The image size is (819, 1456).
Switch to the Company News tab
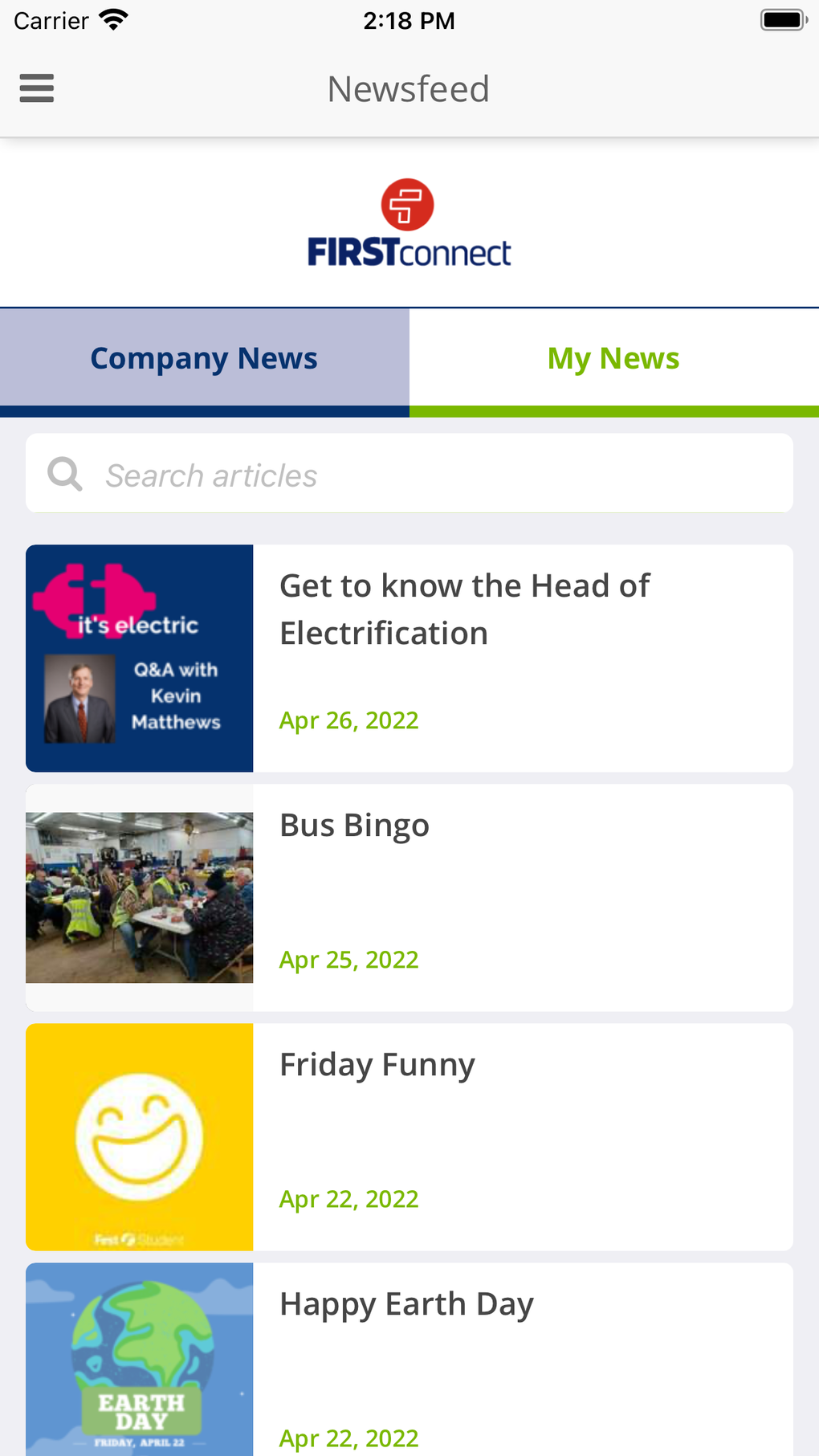tap(204, 357)
